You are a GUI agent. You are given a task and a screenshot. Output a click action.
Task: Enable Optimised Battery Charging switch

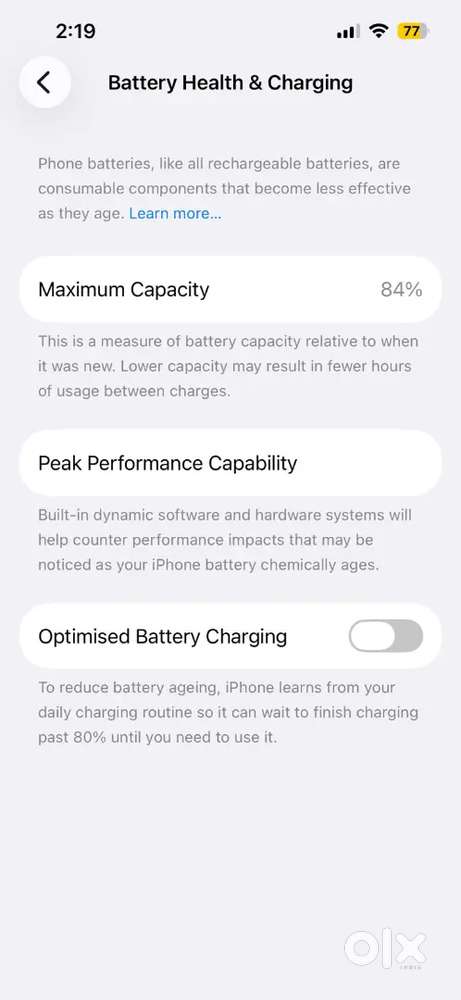coord(386,636)
